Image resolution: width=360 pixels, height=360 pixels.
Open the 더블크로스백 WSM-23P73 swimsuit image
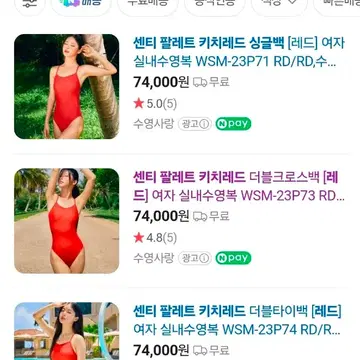coord(67,221)
